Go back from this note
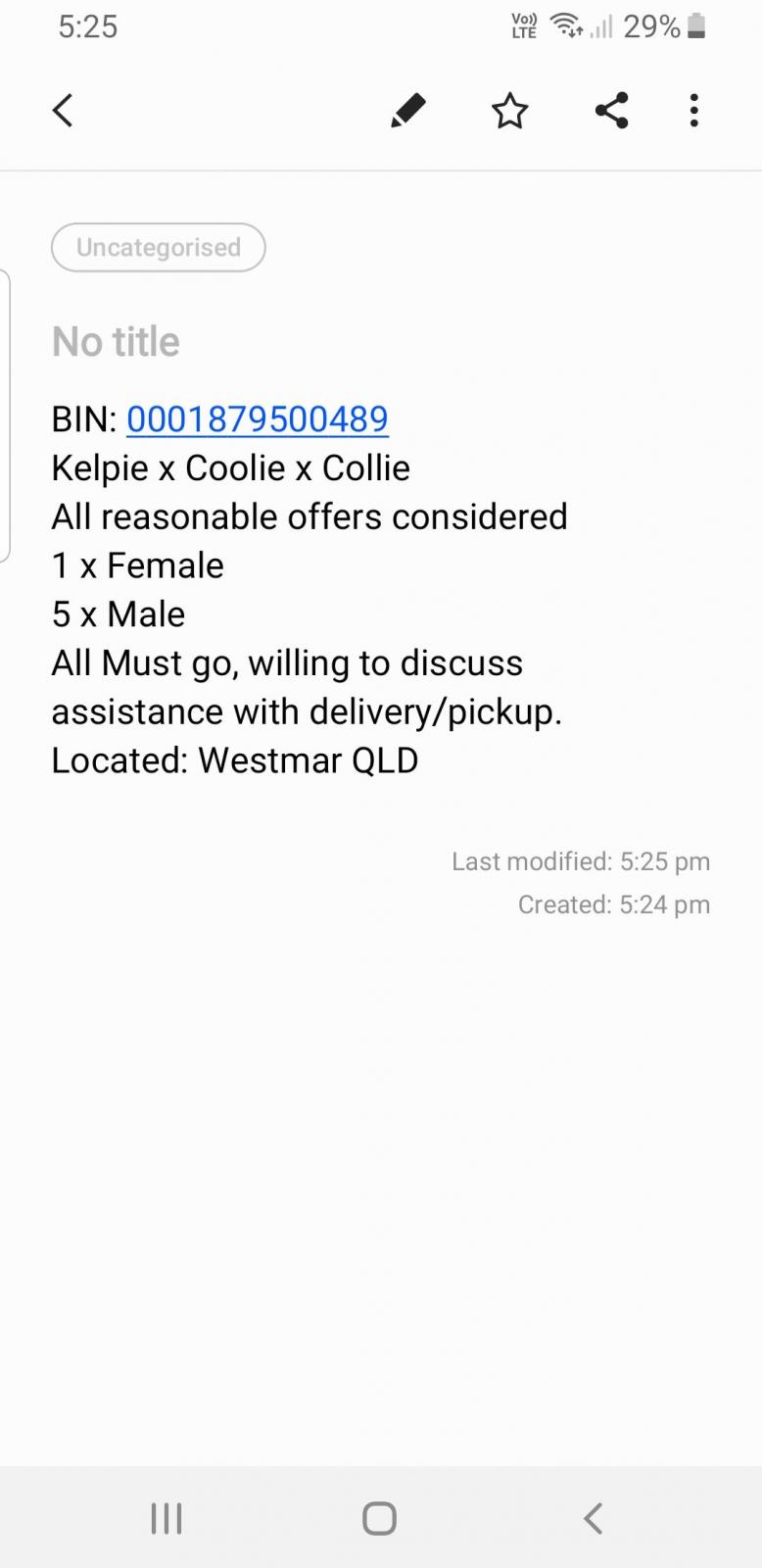This screenshot has height=1568, width=762. point(63,111)
